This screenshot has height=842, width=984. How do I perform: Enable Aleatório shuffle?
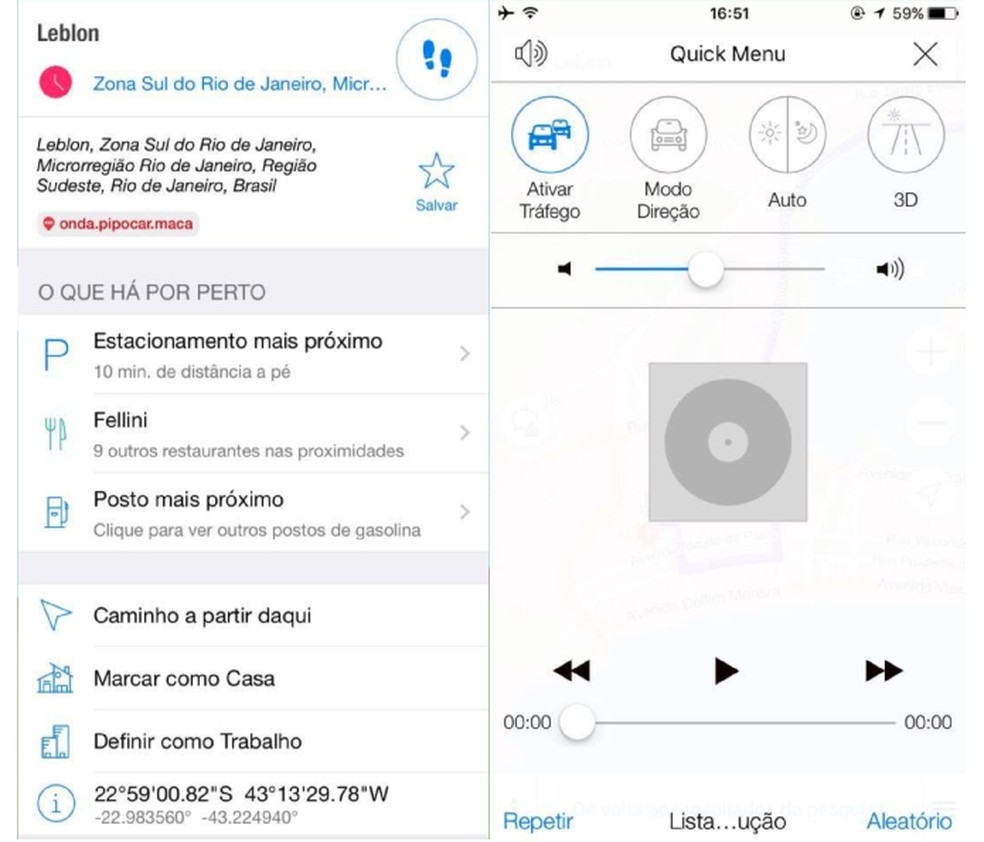(x=909, y=822)
